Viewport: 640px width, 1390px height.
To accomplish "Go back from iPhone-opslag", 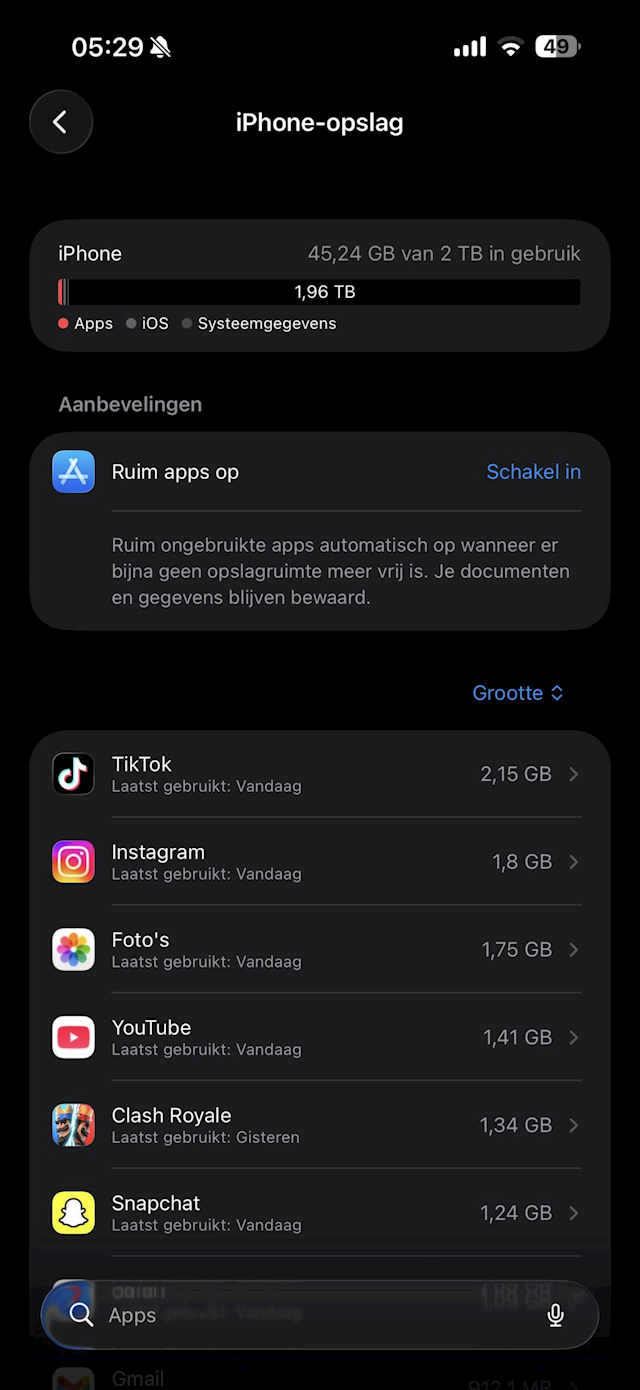I will click(61, 122).
